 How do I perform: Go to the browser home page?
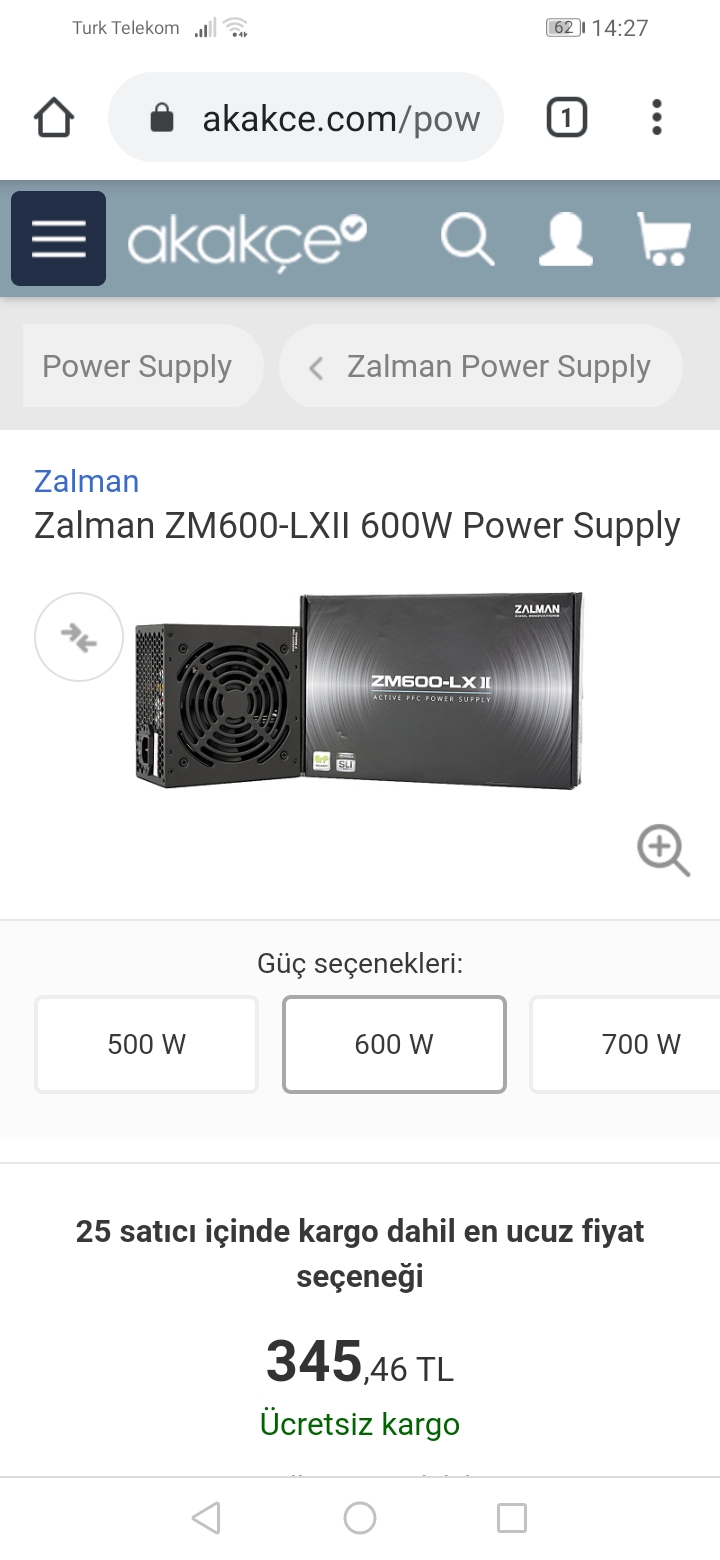tap(54, 118)
